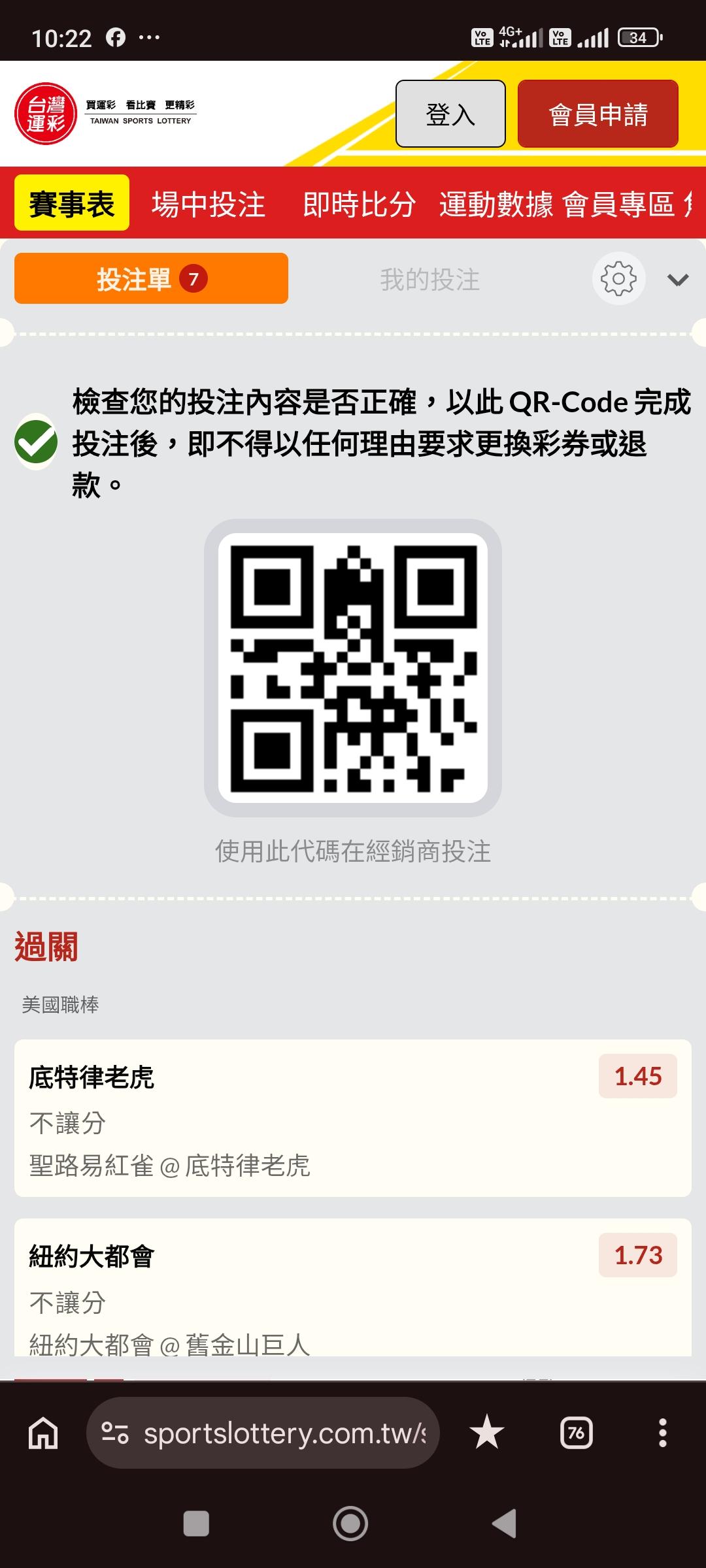Screen dimensions: 706x1568
Task: Open the 底特律老虎 bet selection card
Action: pyautogui.click(x=352, y=1118)
